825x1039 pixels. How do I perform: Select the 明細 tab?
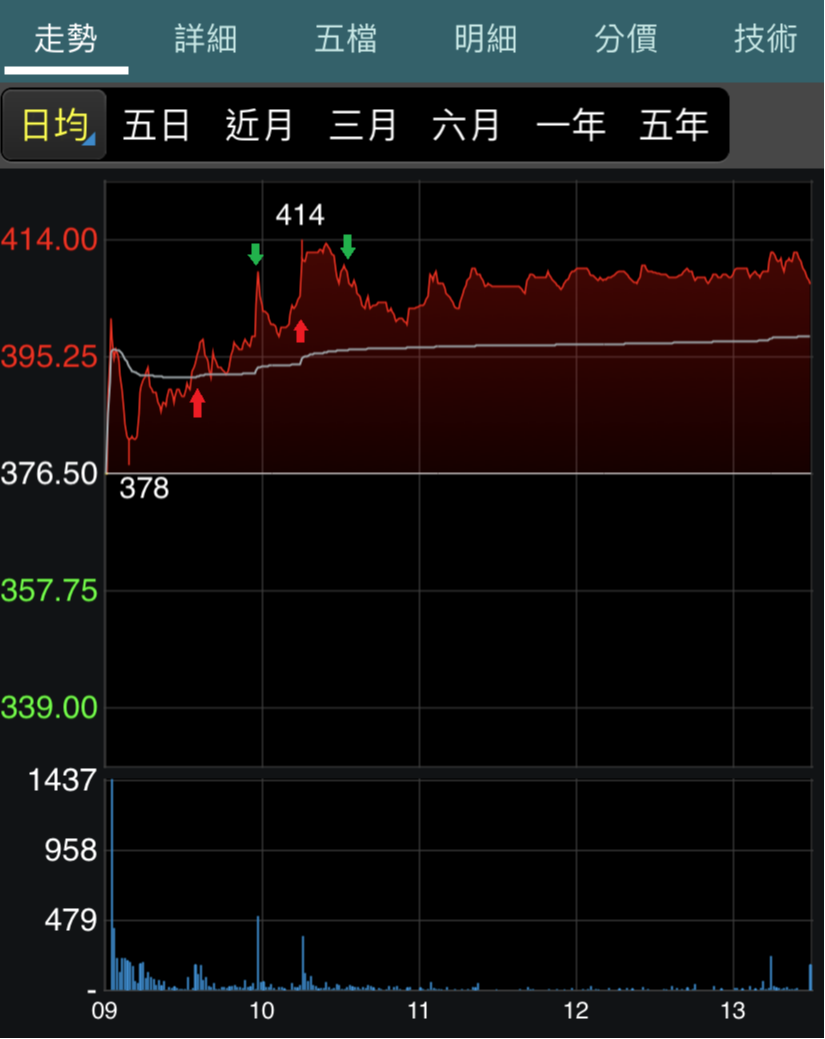pyautogui.click(x=486, y=39)
